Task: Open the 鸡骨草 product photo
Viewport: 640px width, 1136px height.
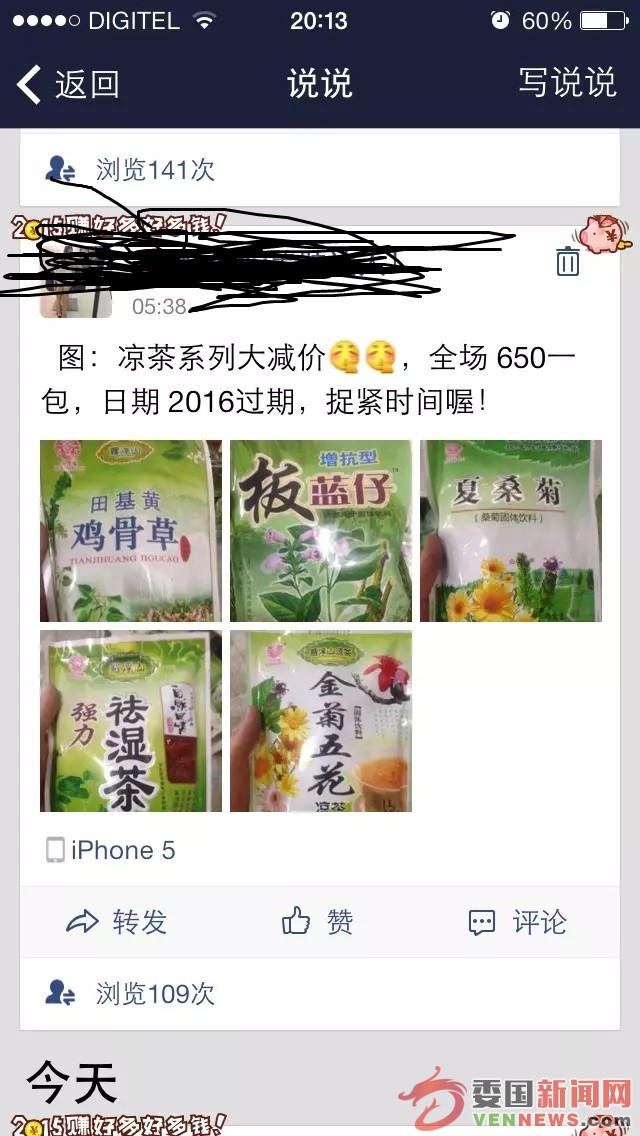Action: tap(131, 531)
